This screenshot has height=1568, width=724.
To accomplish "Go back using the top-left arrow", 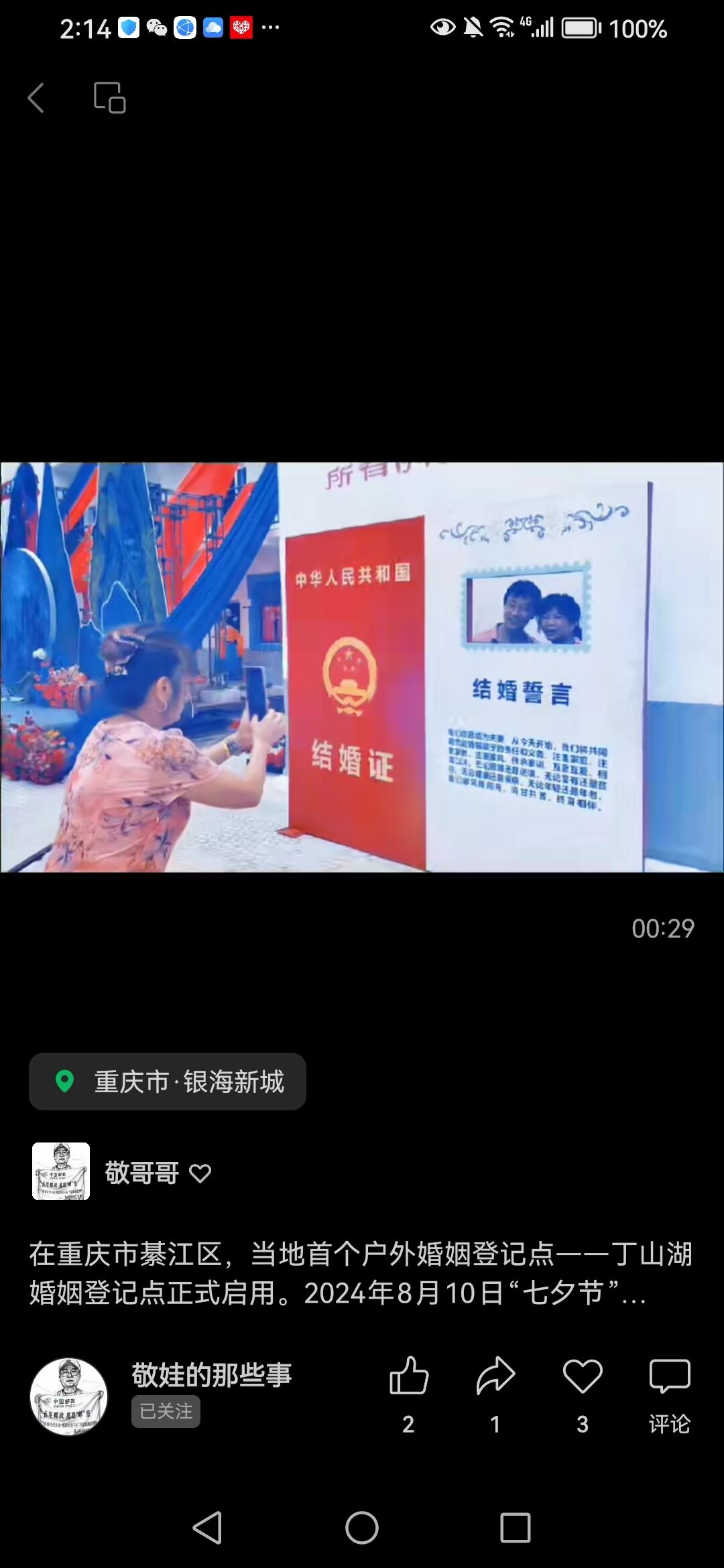I will click(x=36, y=98).
